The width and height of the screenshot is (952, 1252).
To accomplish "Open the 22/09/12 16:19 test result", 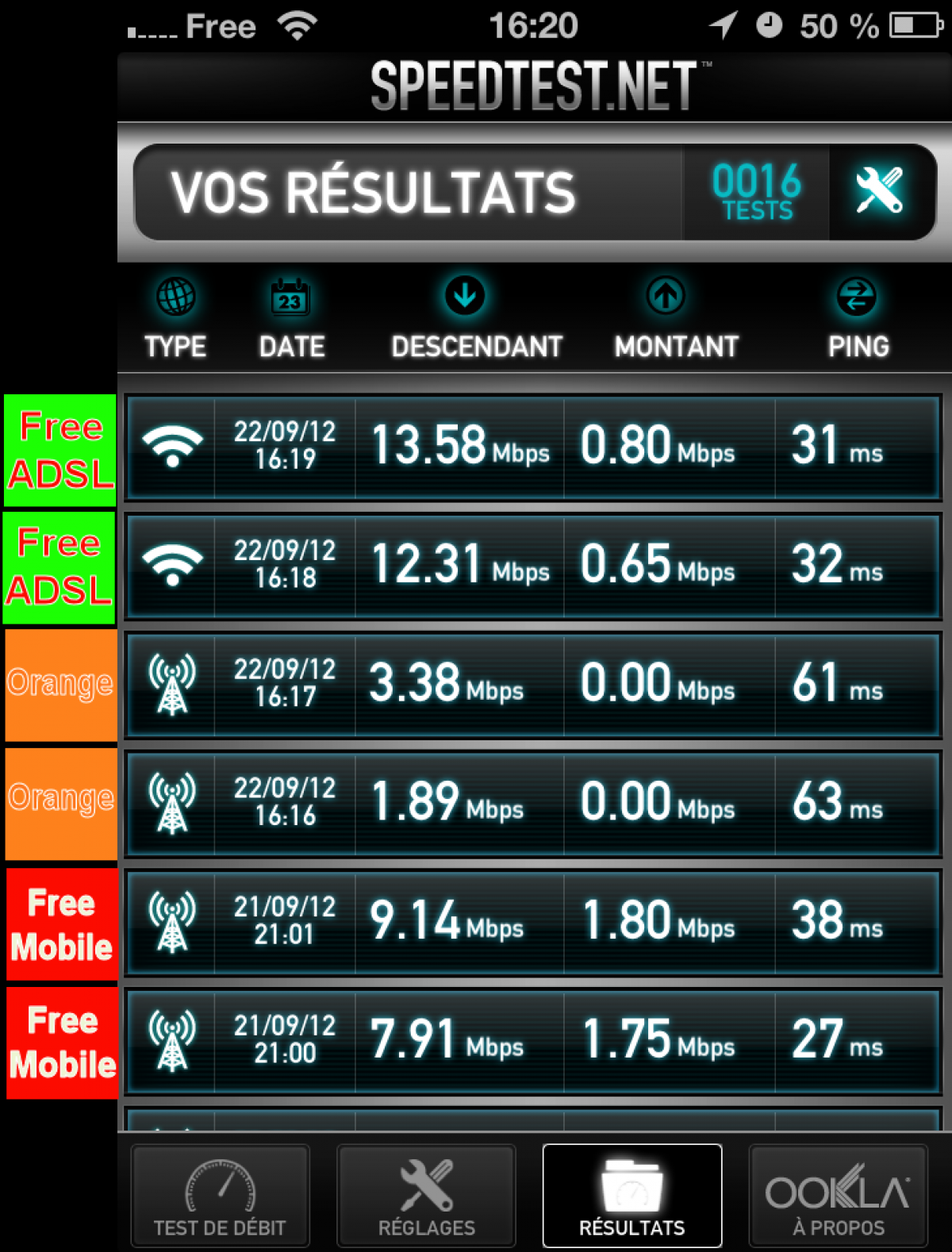I will 533,447.
